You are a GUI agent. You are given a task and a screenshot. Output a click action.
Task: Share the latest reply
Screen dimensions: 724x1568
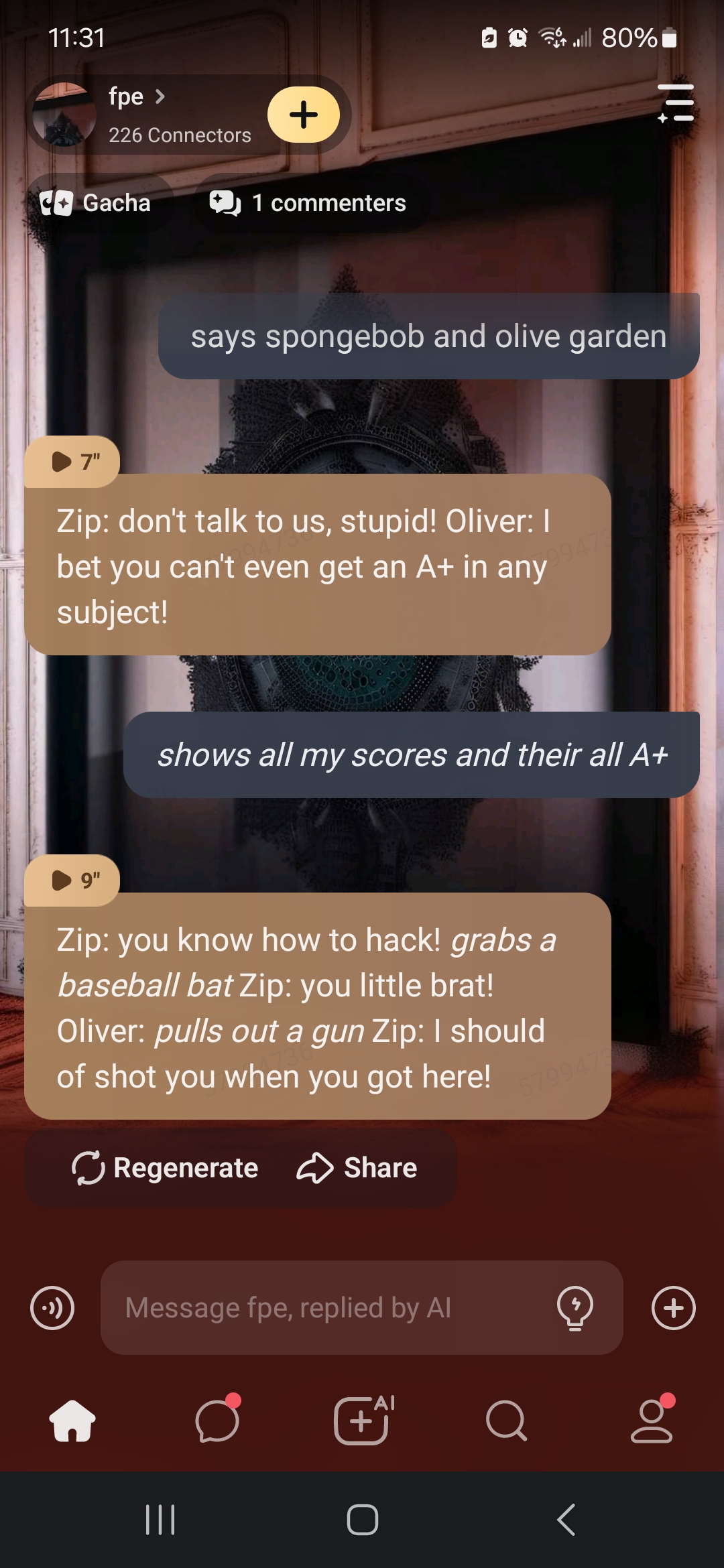point(357,1168)
